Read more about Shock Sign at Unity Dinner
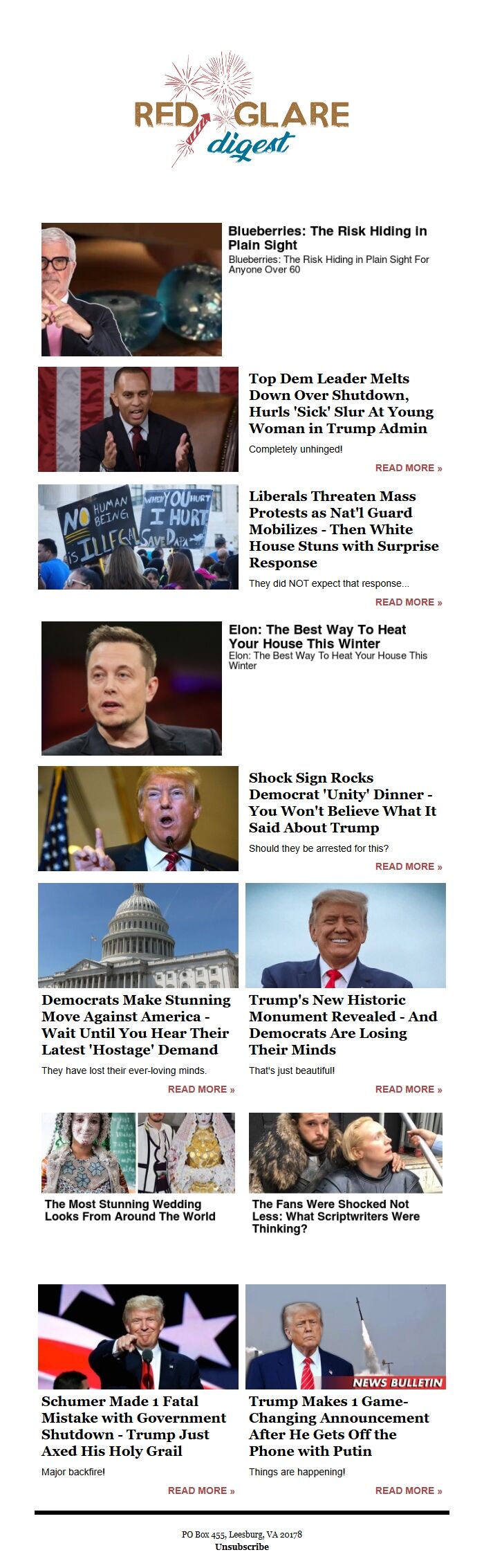Screen dimensions: 484x1568 [408, 866]
